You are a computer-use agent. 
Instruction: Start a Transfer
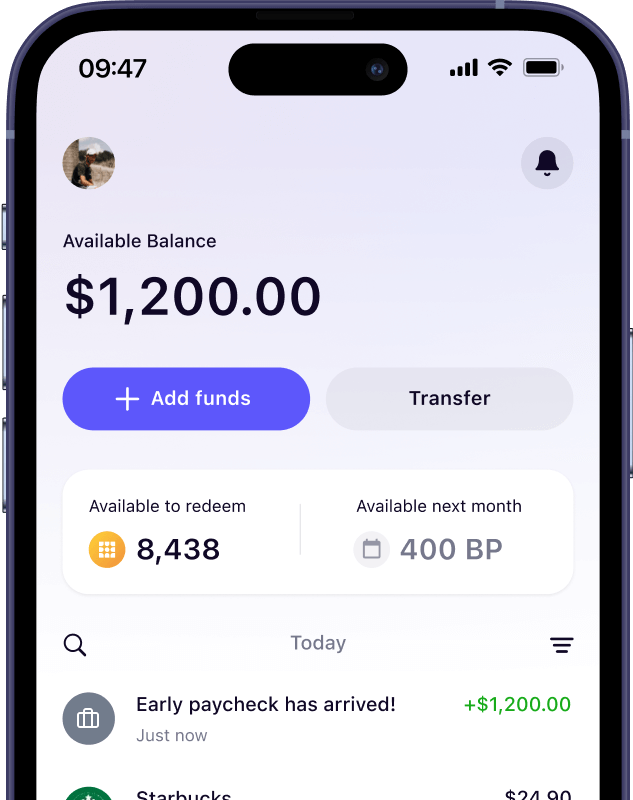click(x=449, y=399)
